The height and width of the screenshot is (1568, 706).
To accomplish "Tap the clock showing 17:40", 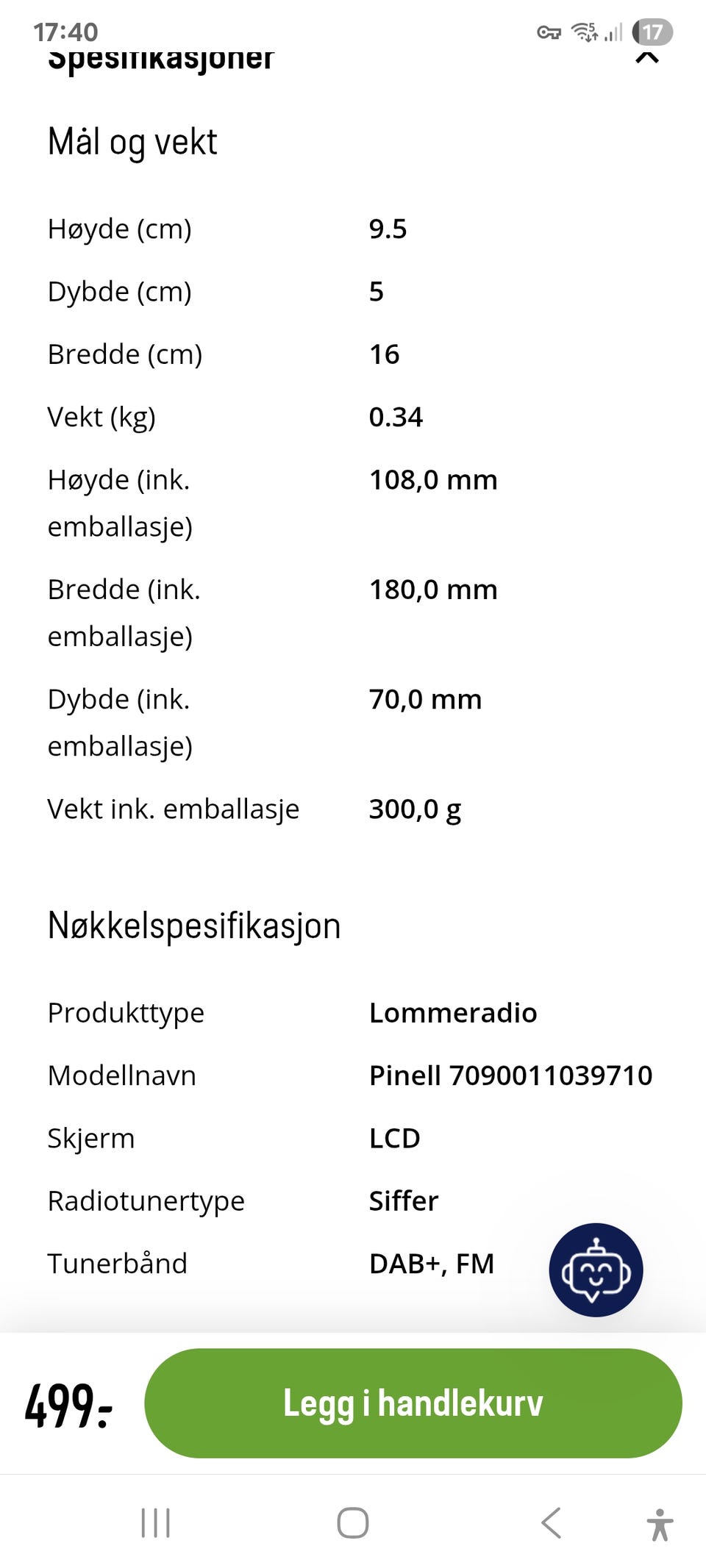I will [63, 32].
